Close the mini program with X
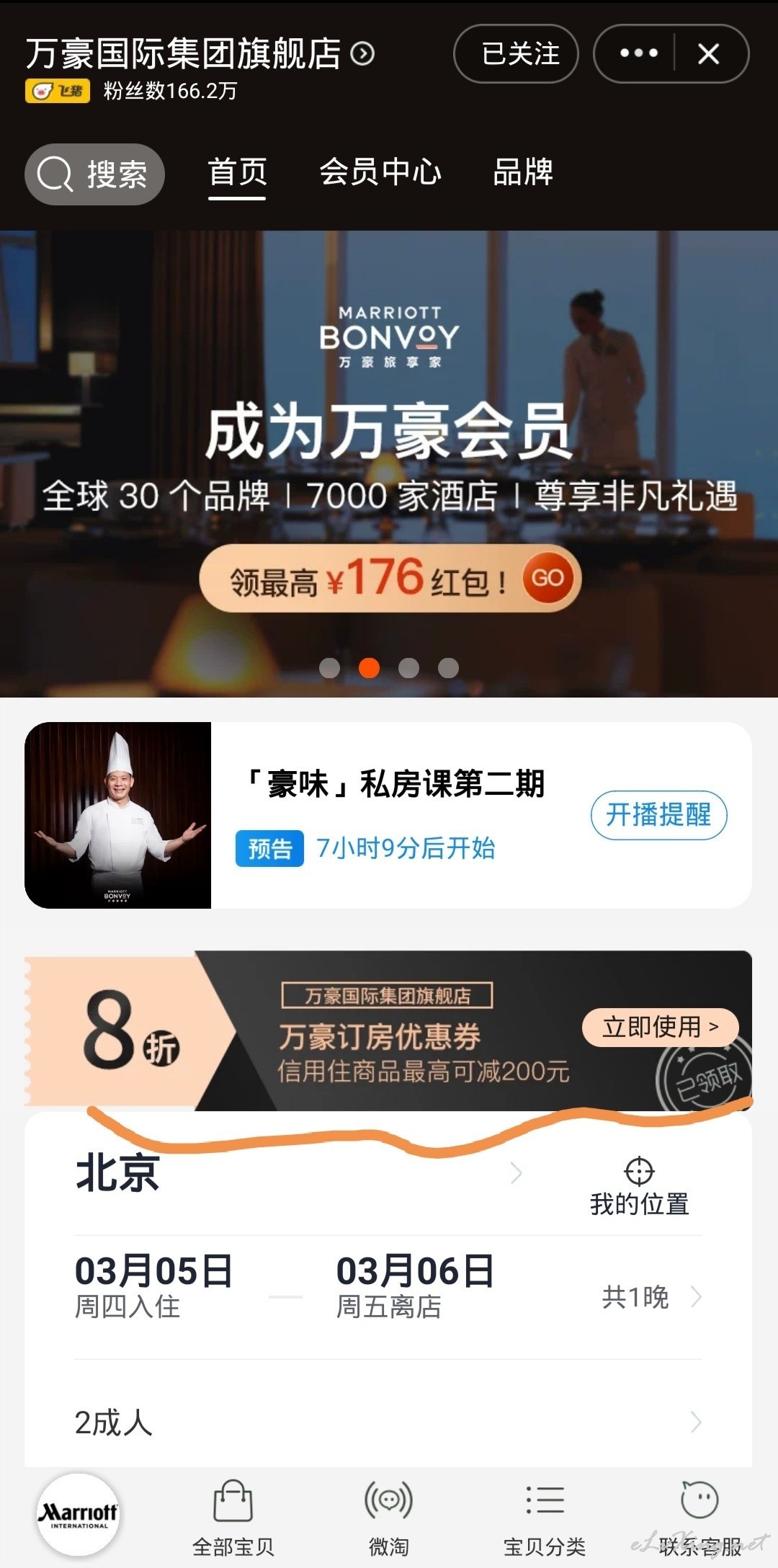 coord(709,54)
